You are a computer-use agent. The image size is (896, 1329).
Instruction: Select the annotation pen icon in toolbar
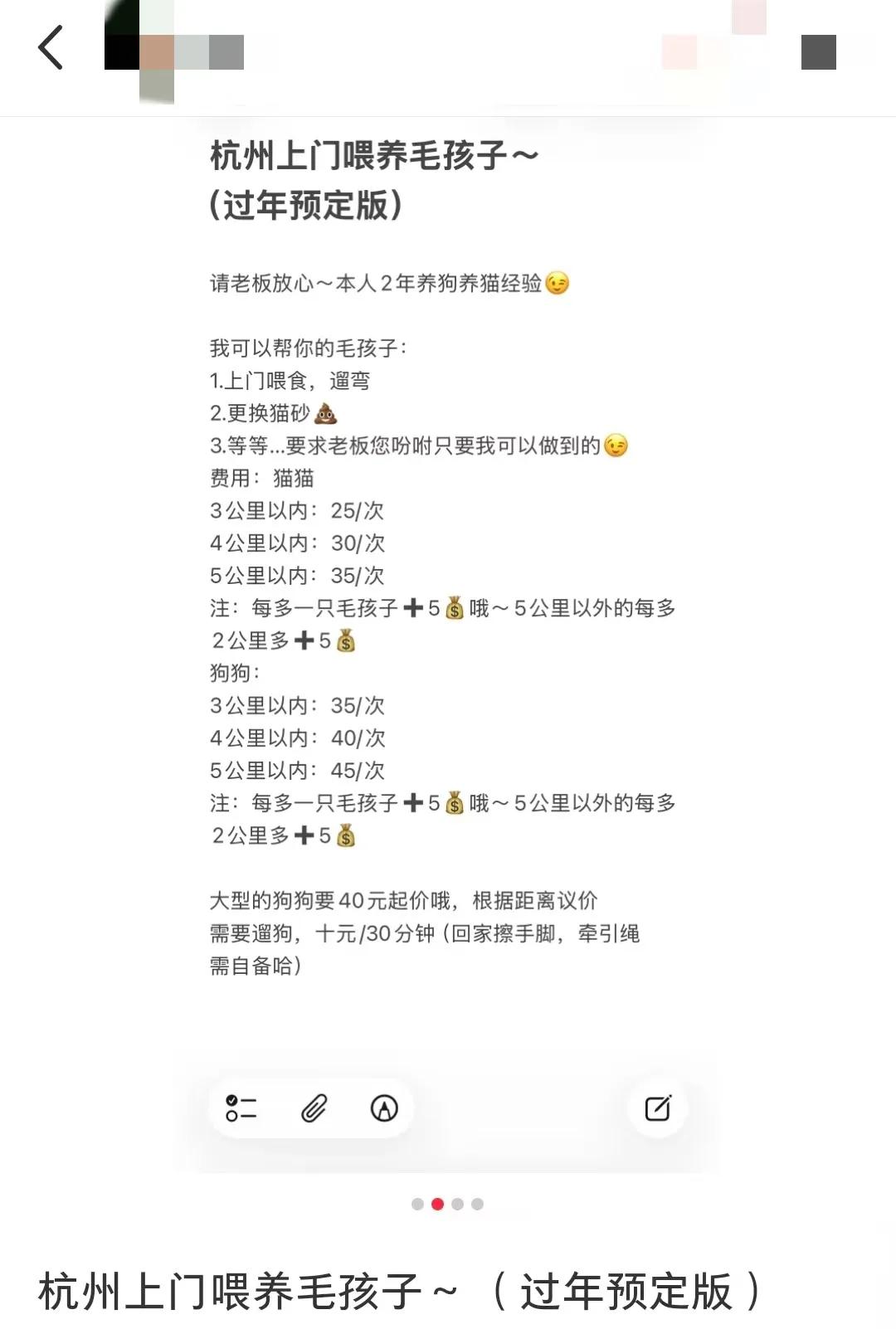[x=382, y=1108]
